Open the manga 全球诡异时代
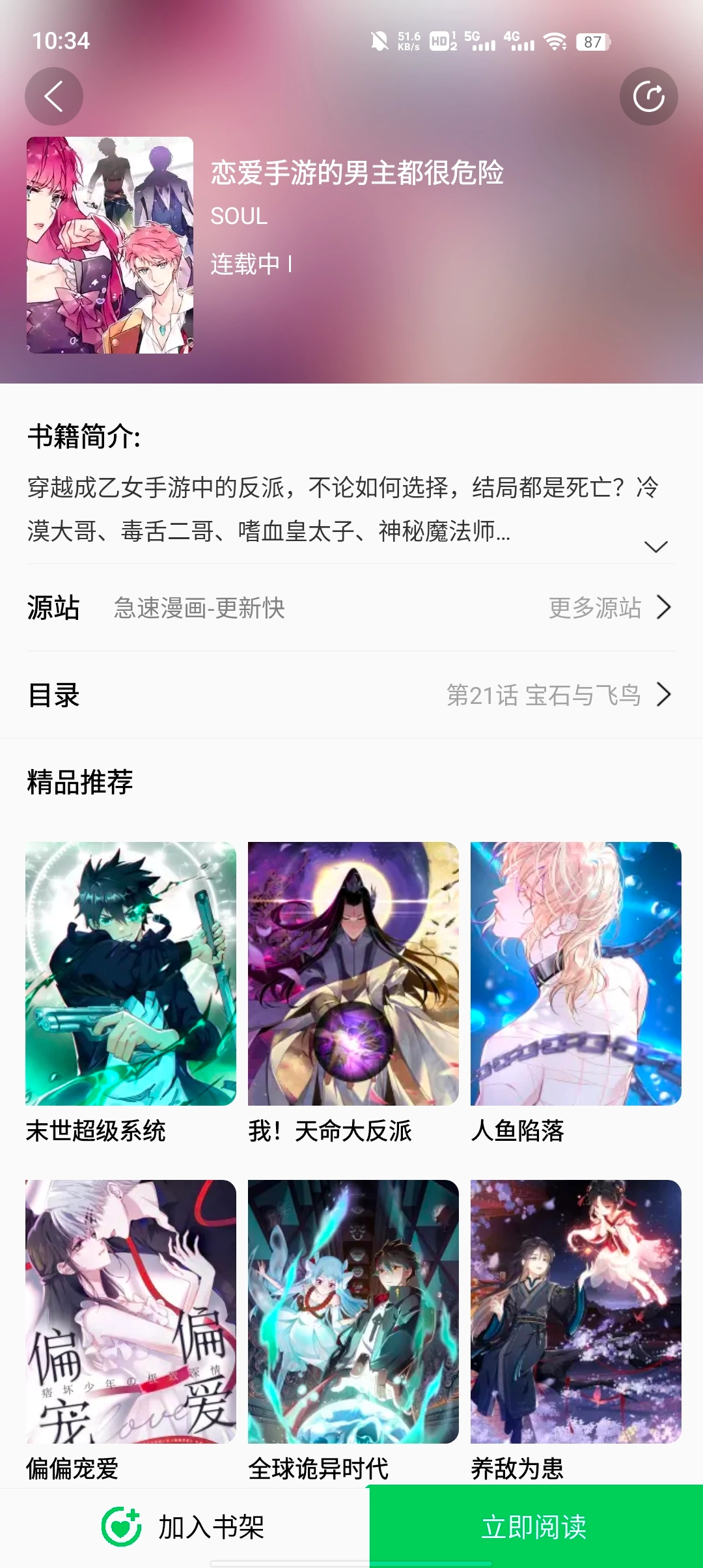Image resolution: width=703 pixels, height=1568 pixels. (351, 1309)
